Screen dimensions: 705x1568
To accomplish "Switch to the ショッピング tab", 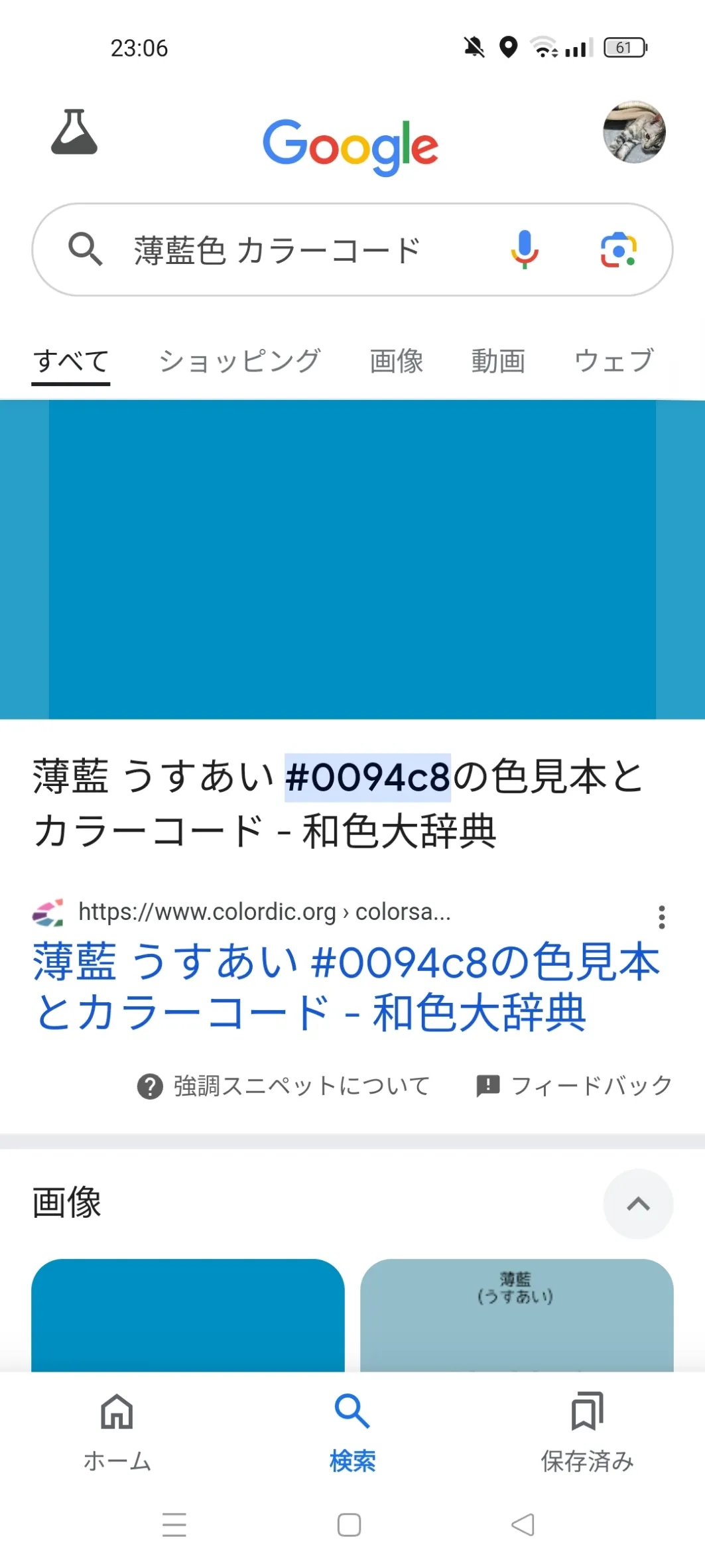I will click(239, 361).
